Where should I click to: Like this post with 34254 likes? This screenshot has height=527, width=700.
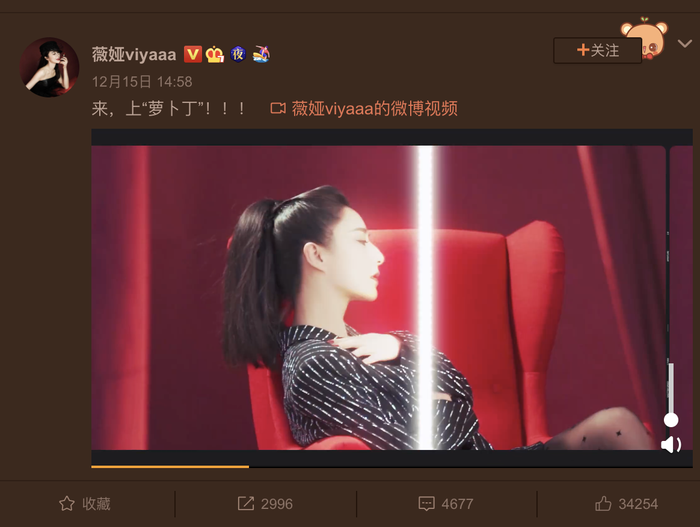pos(626,504)
